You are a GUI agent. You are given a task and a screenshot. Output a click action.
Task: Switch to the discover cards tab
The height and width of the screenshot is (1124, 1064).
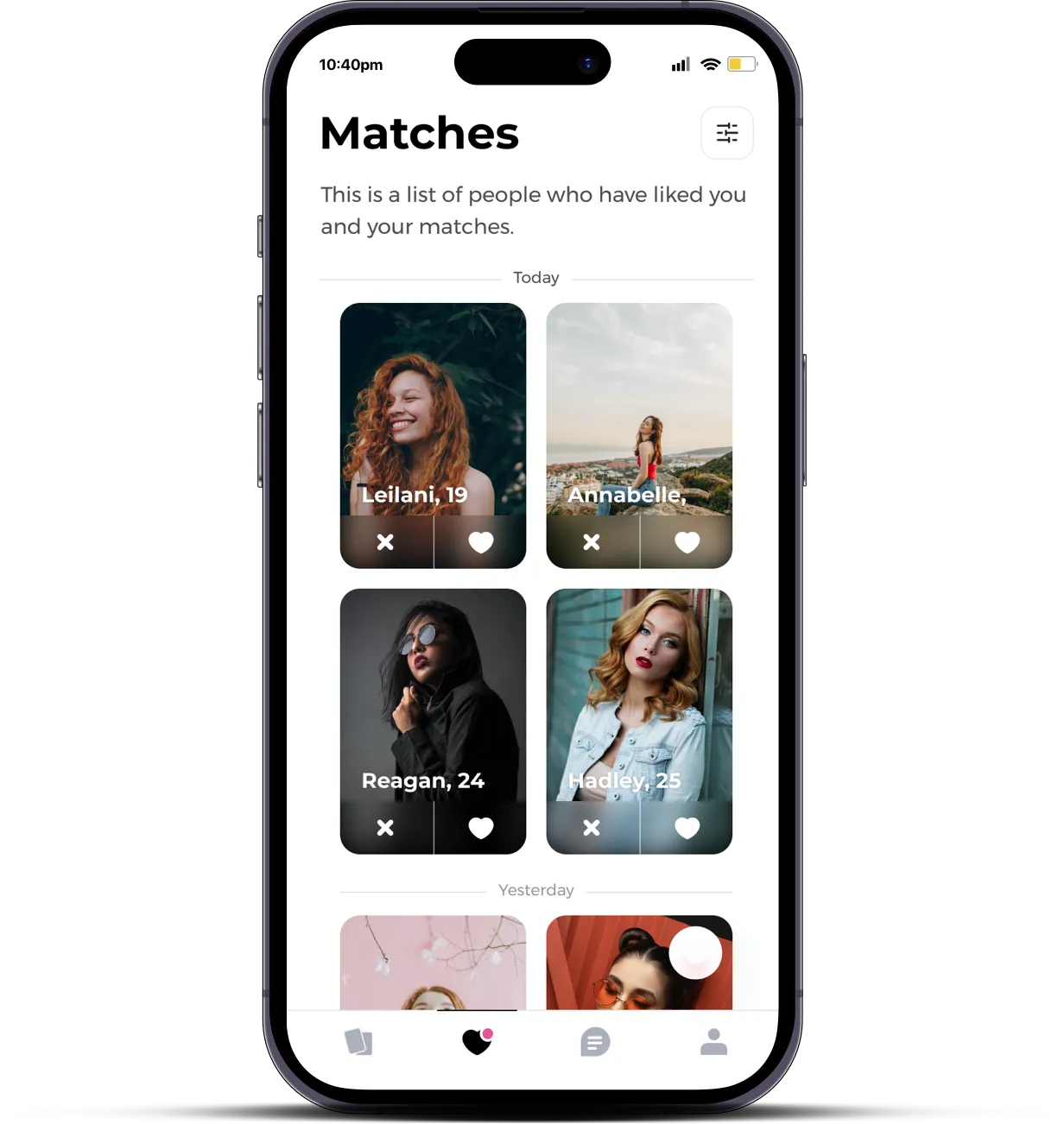[358, 1042]
